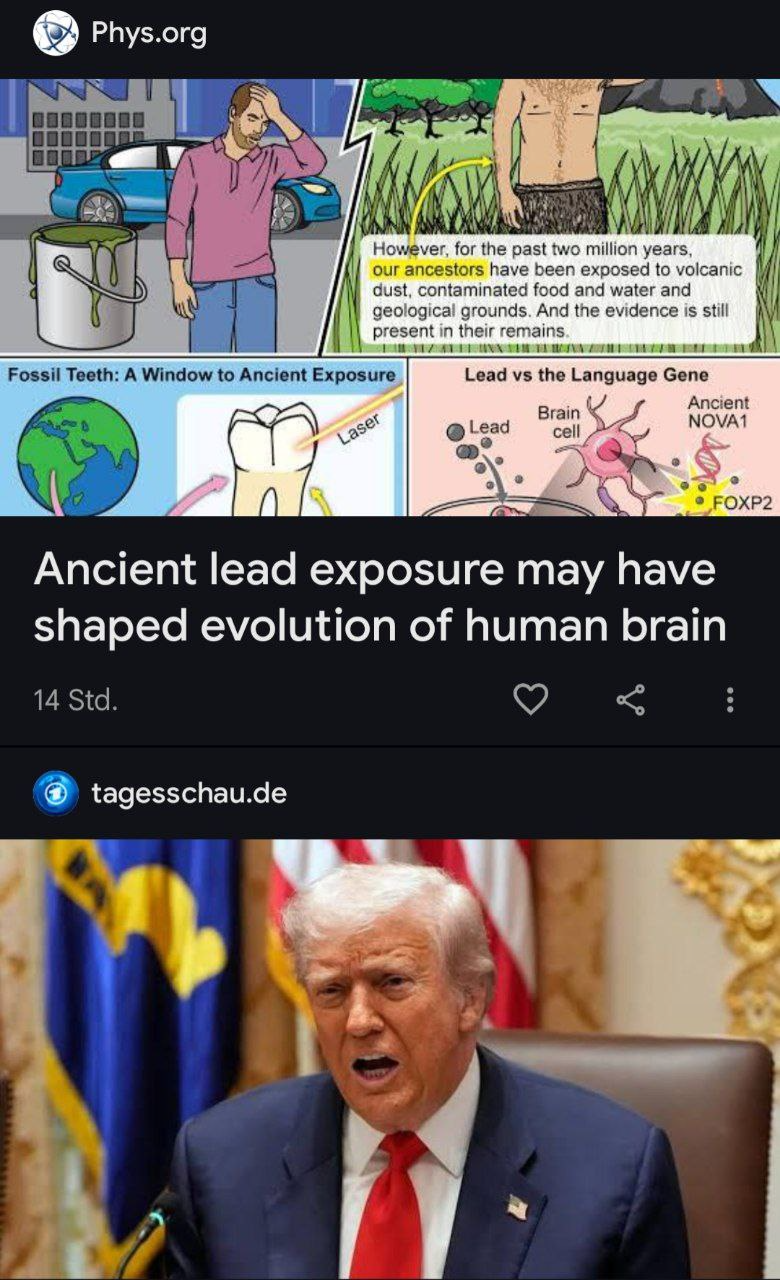
Task: Open the Phys.org article infographic card
Action: [390, 297]
